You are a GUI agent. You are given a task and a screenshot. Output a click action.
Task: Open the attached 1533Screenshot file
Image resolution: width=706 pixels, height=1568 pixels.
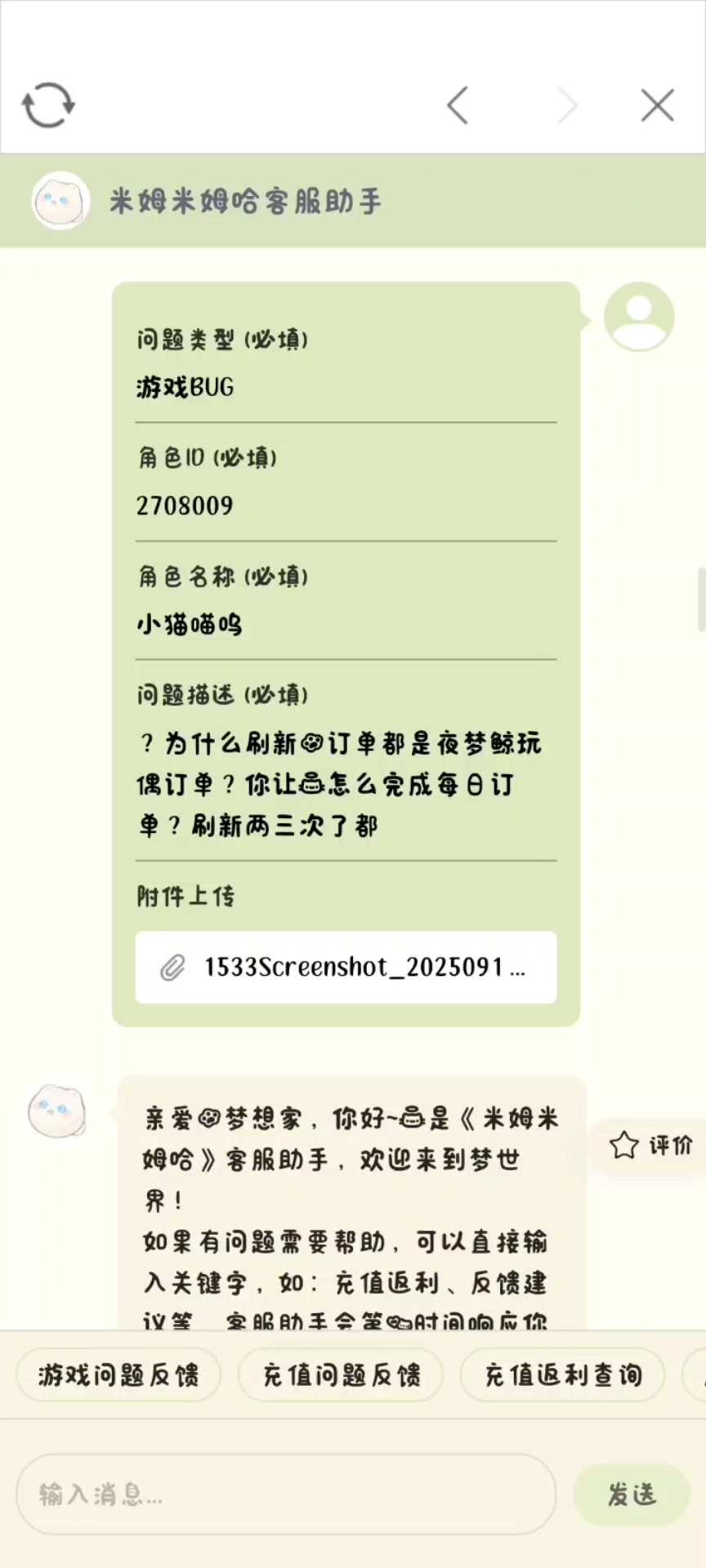click(x=346, y=967)
